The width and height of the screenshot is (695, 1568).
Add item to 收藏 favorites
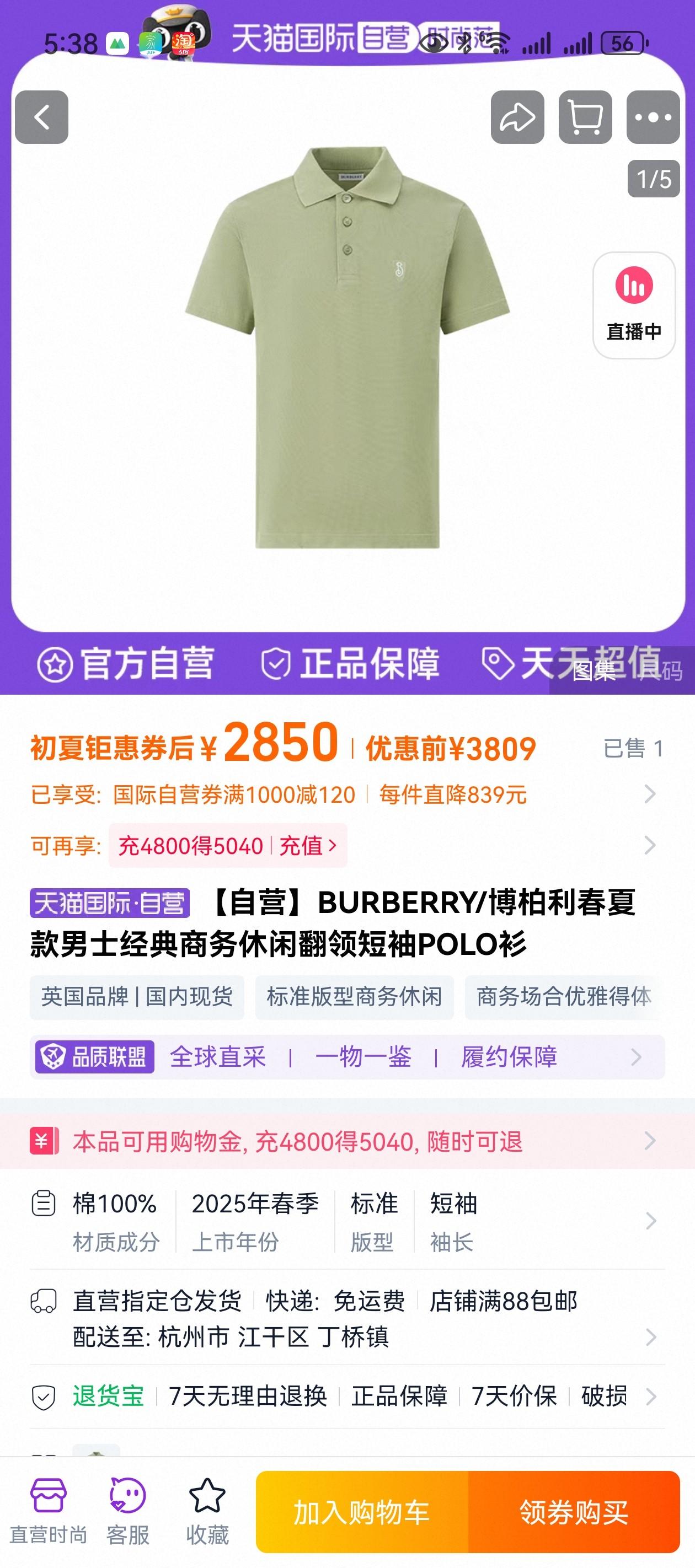207,1511
